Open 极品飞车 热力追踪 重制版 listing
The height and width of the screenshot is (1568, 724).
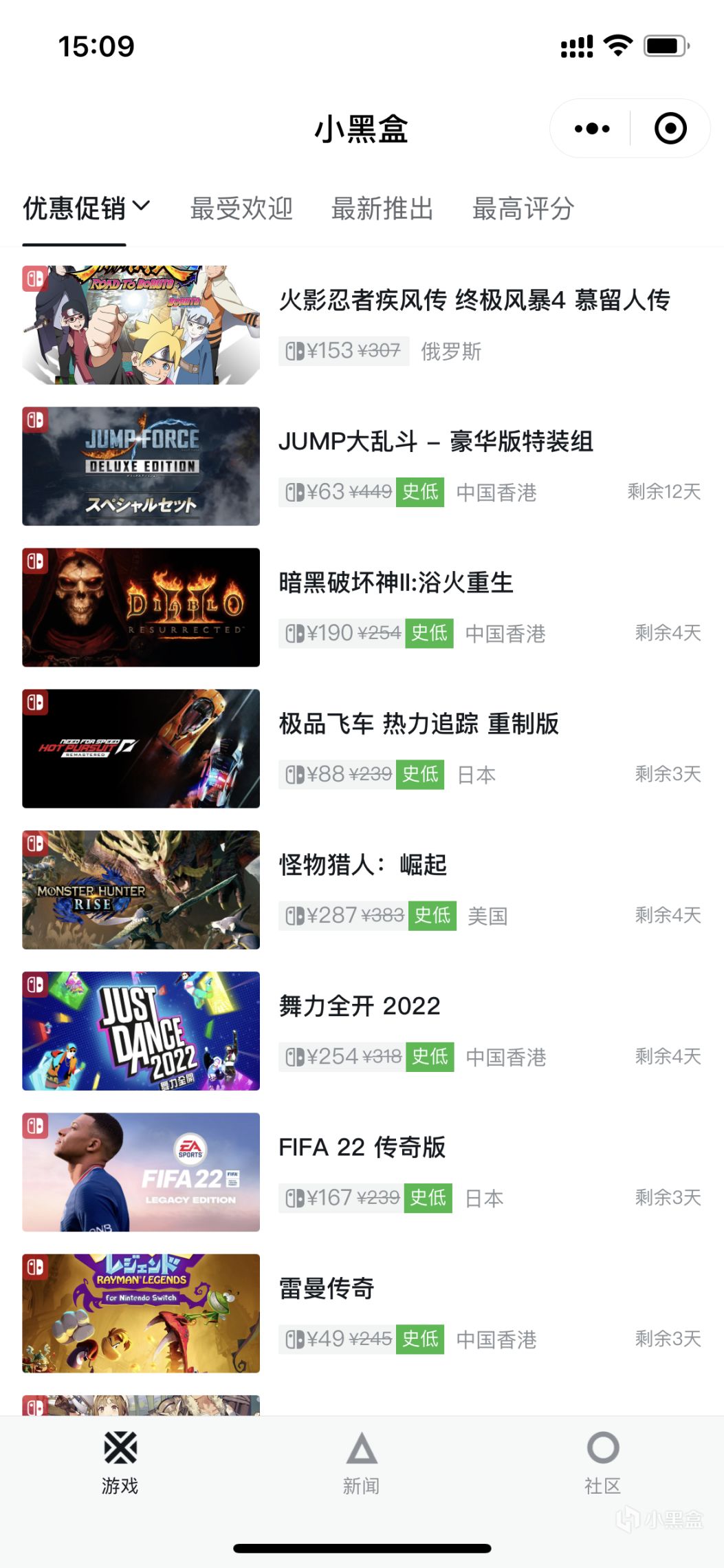(419, 724)
